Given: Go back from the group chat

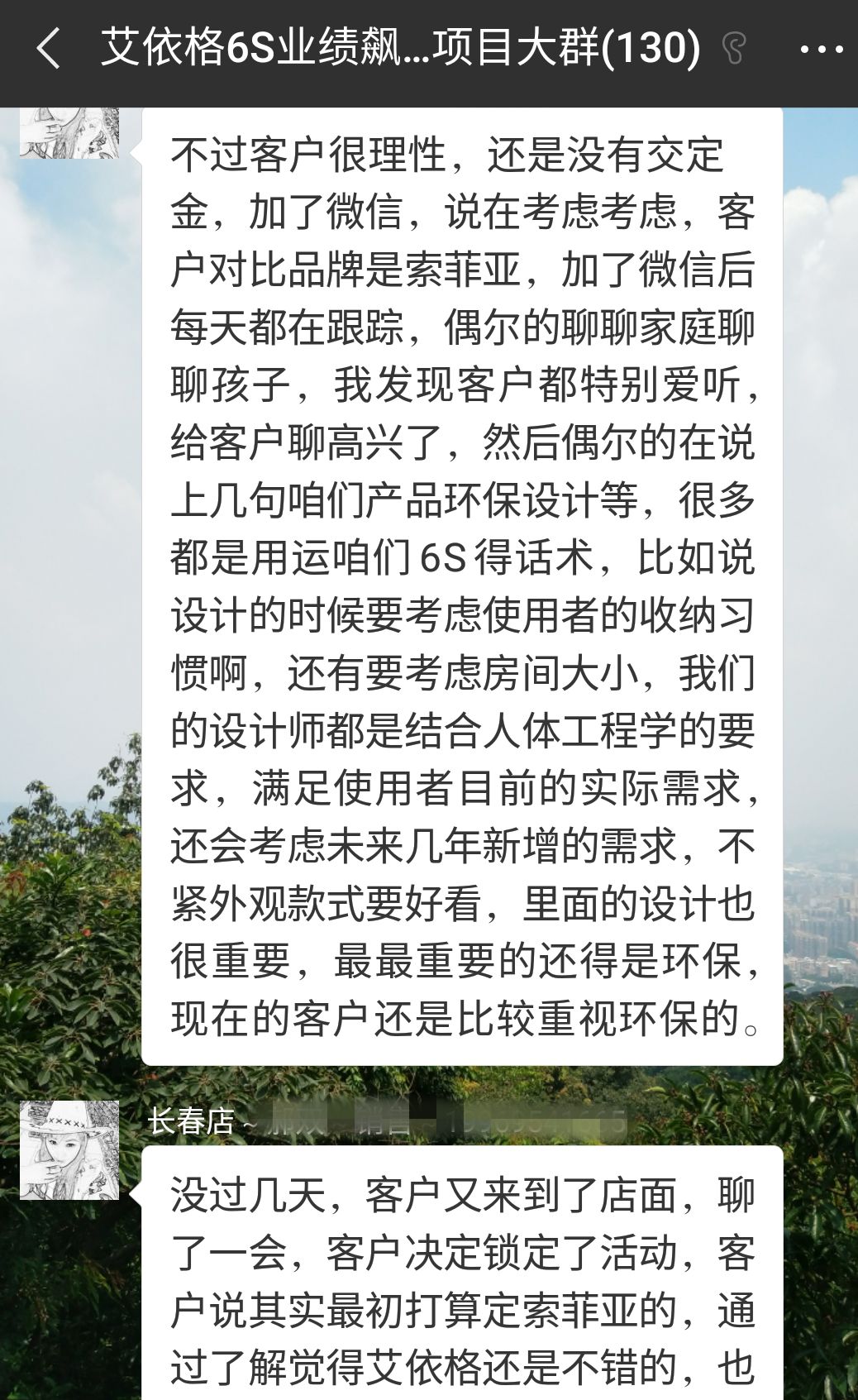Looking at the screenshot, I should pyautogui.click(x=48, y=48).
